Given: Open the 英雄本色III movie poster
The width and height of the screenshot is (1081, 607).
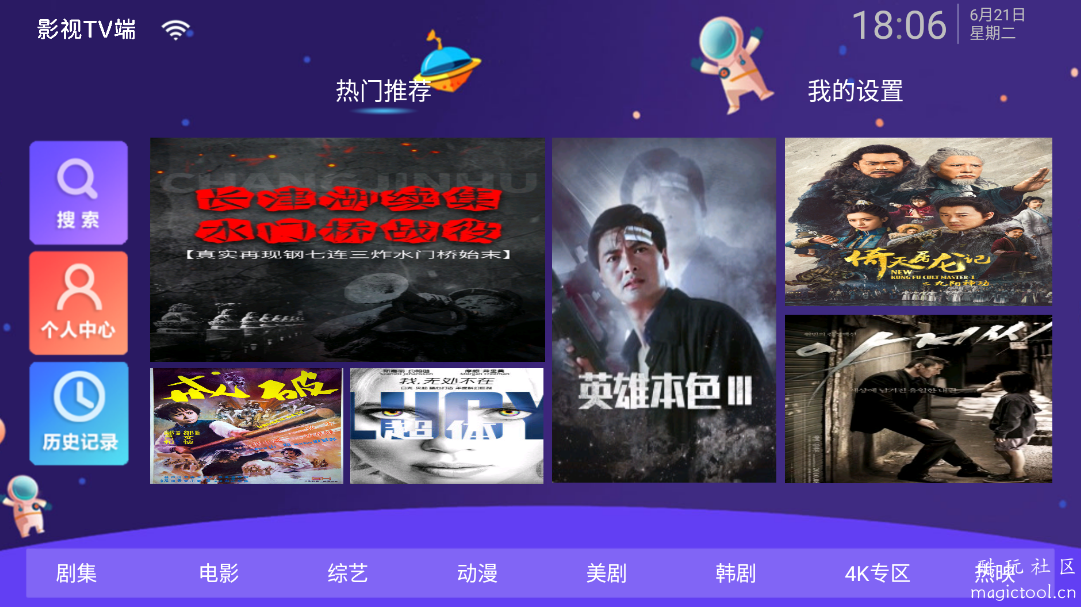Looking at the screenshot, I should 664,310.
